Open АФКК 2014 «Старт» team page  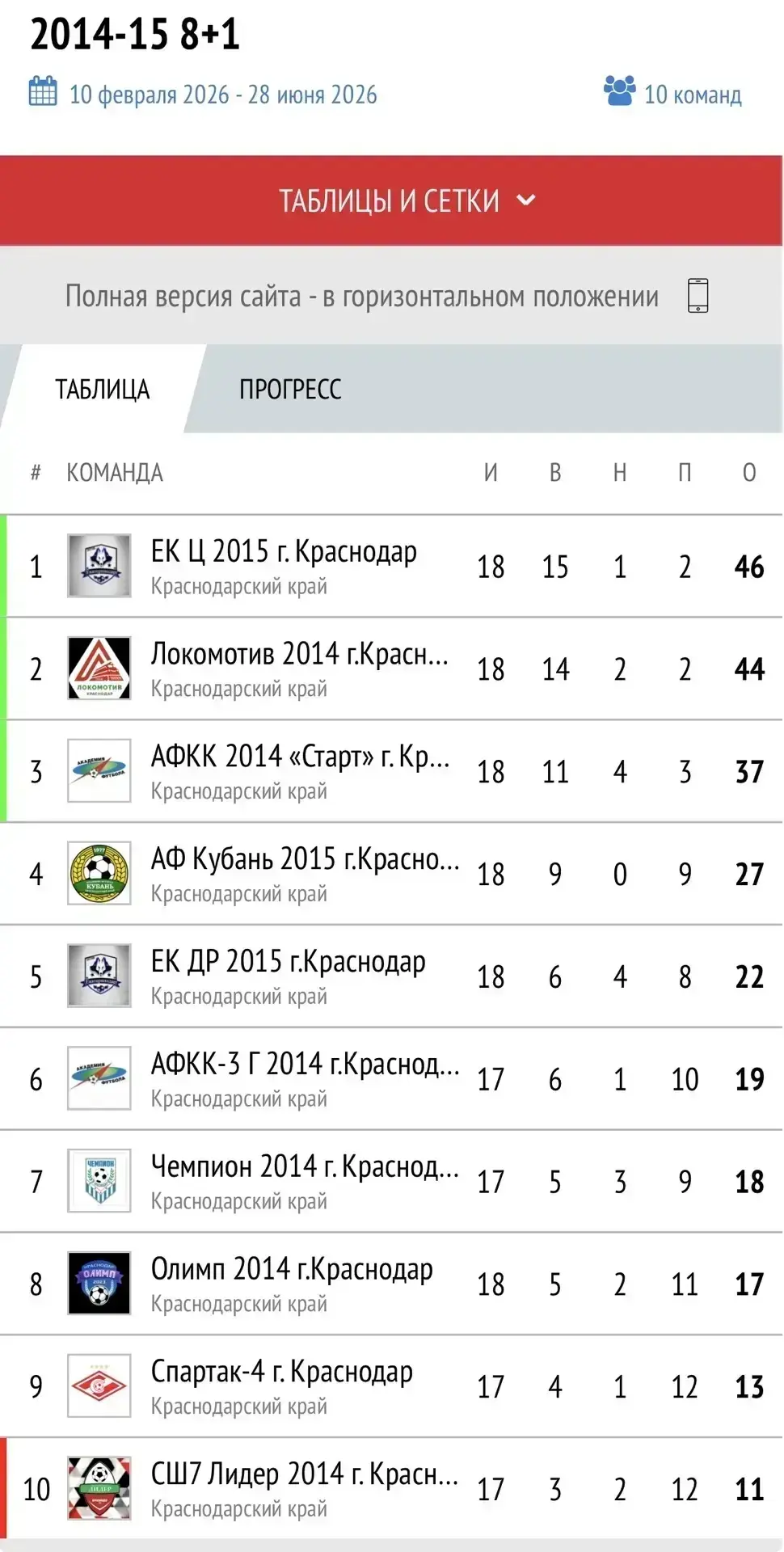(x=300, y=757)
